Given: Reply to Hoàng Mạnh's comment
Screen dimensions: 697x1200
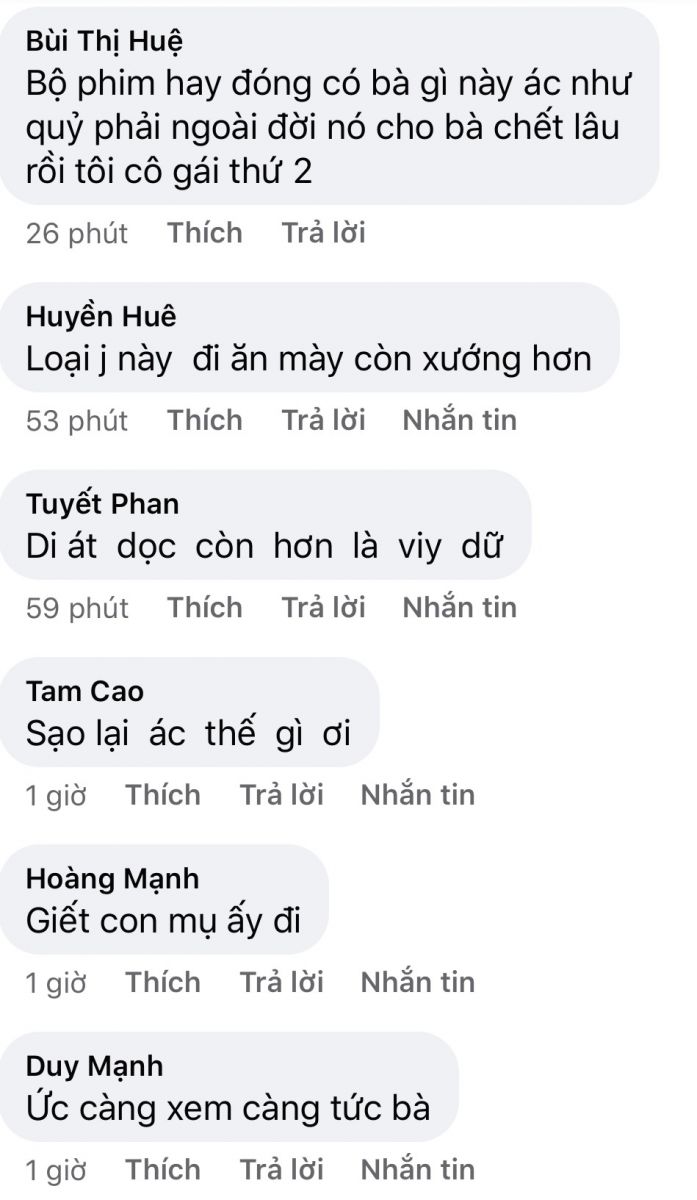Looking at the screenshot, I should [x=281, y=982].
